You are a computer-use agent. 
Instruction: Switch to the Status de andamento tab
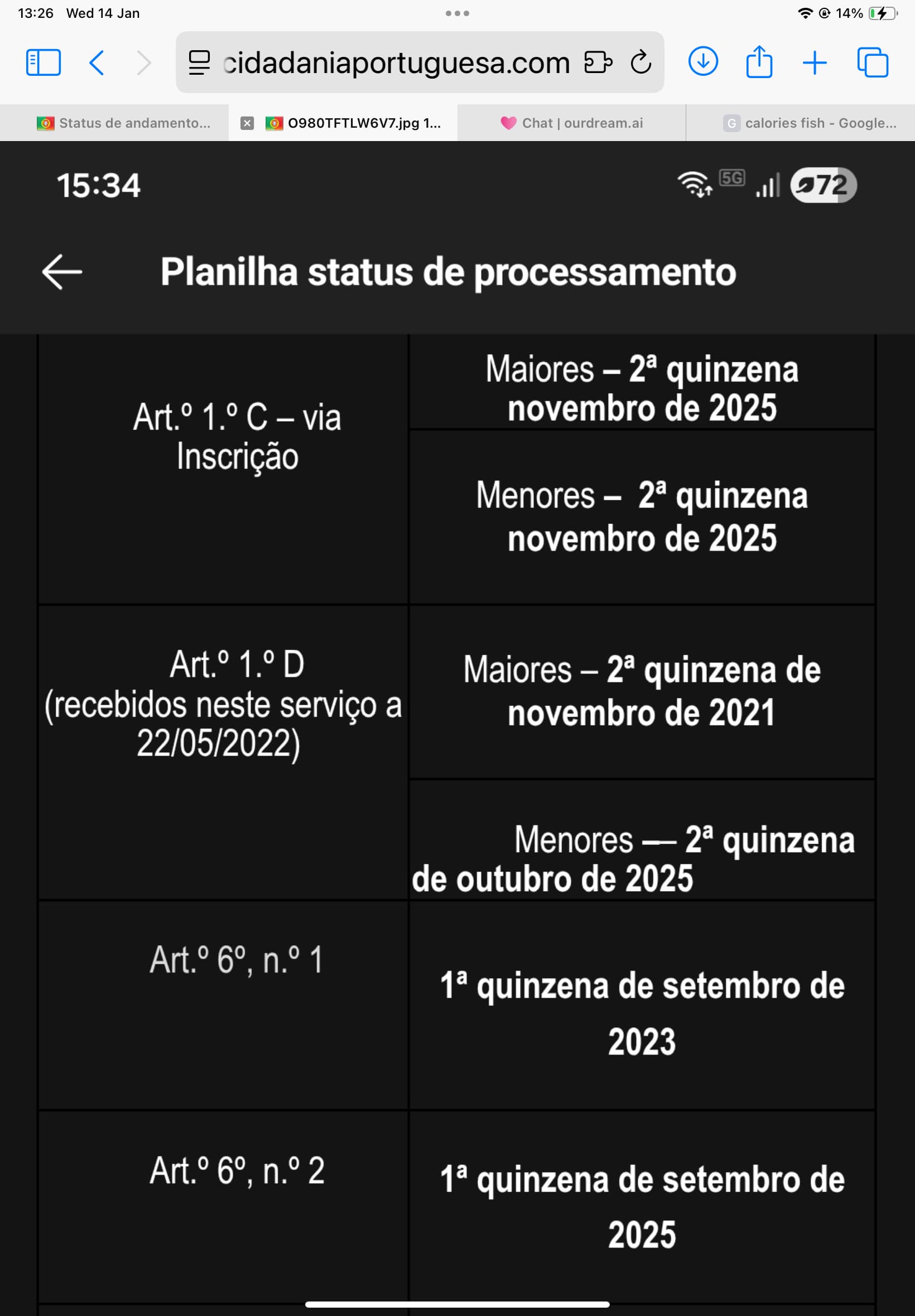point(123,123)
